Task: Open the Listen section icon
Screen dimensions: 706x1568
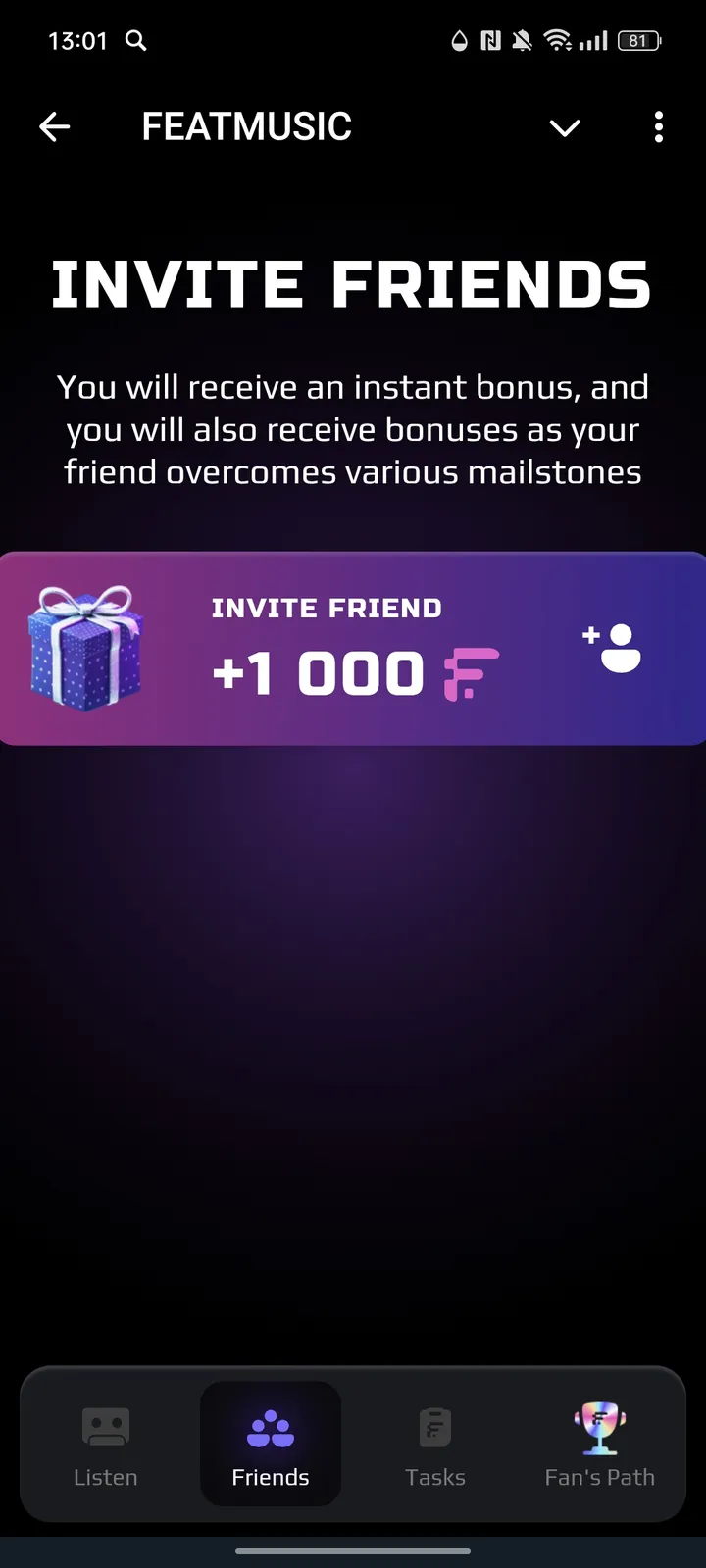Action: [105, 1429]
